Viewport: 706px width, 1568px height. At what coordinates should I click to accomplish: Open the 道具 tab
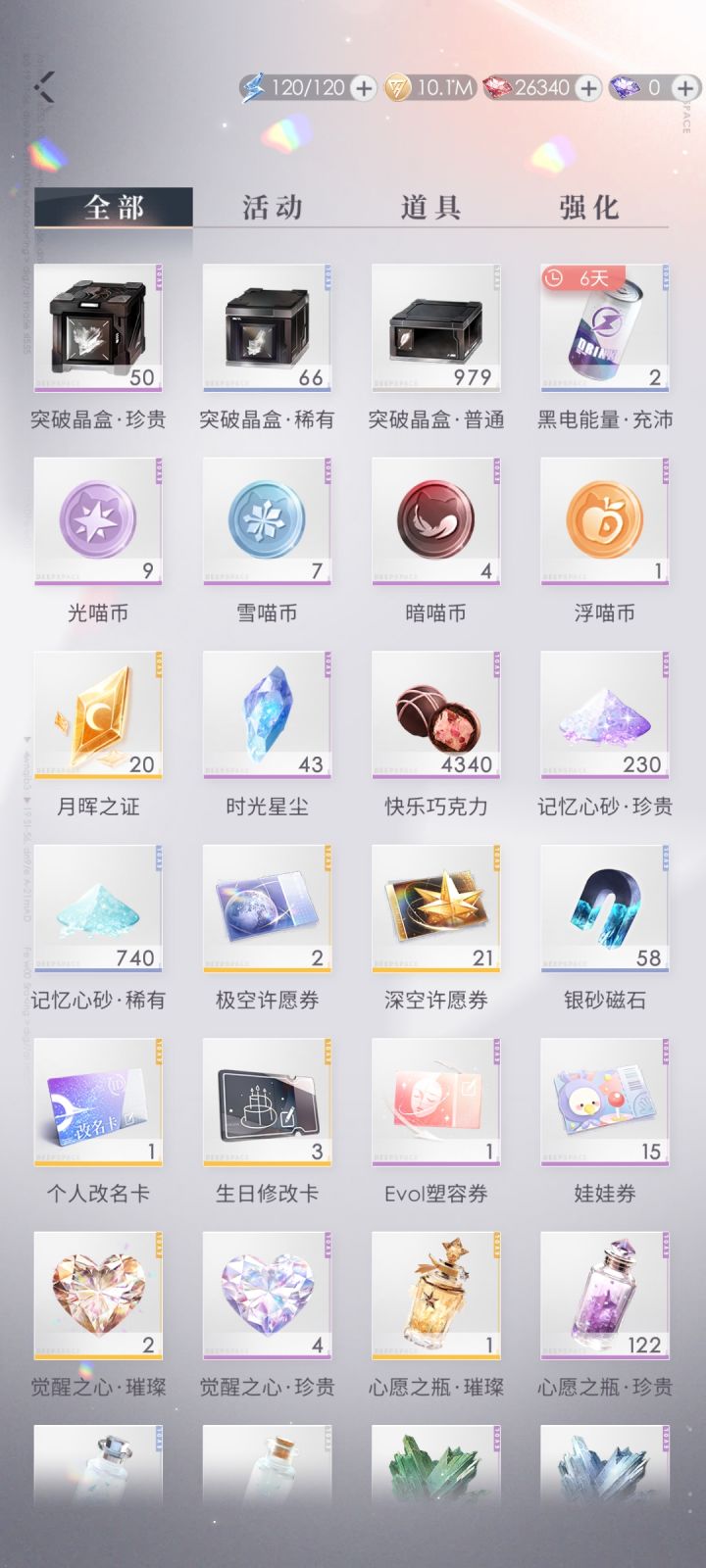(x=432, y=206)
